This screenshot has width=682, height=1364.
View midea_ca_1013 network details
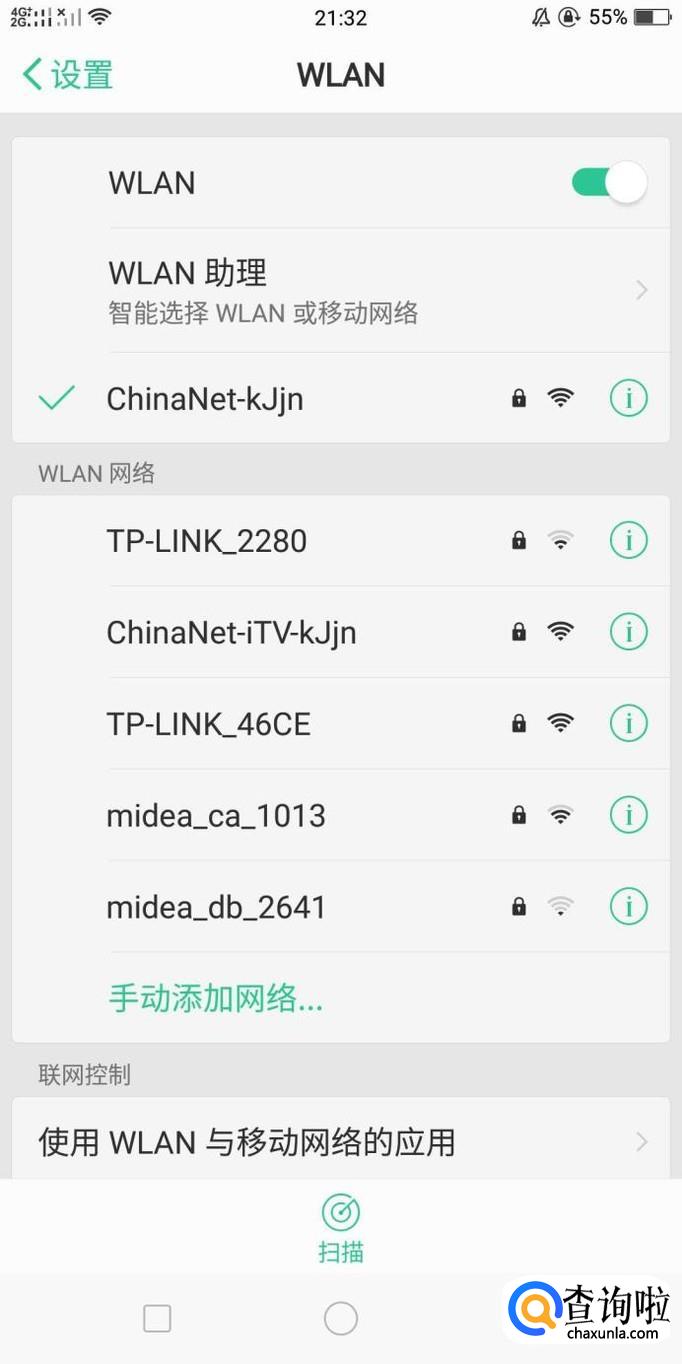[629, 815]
